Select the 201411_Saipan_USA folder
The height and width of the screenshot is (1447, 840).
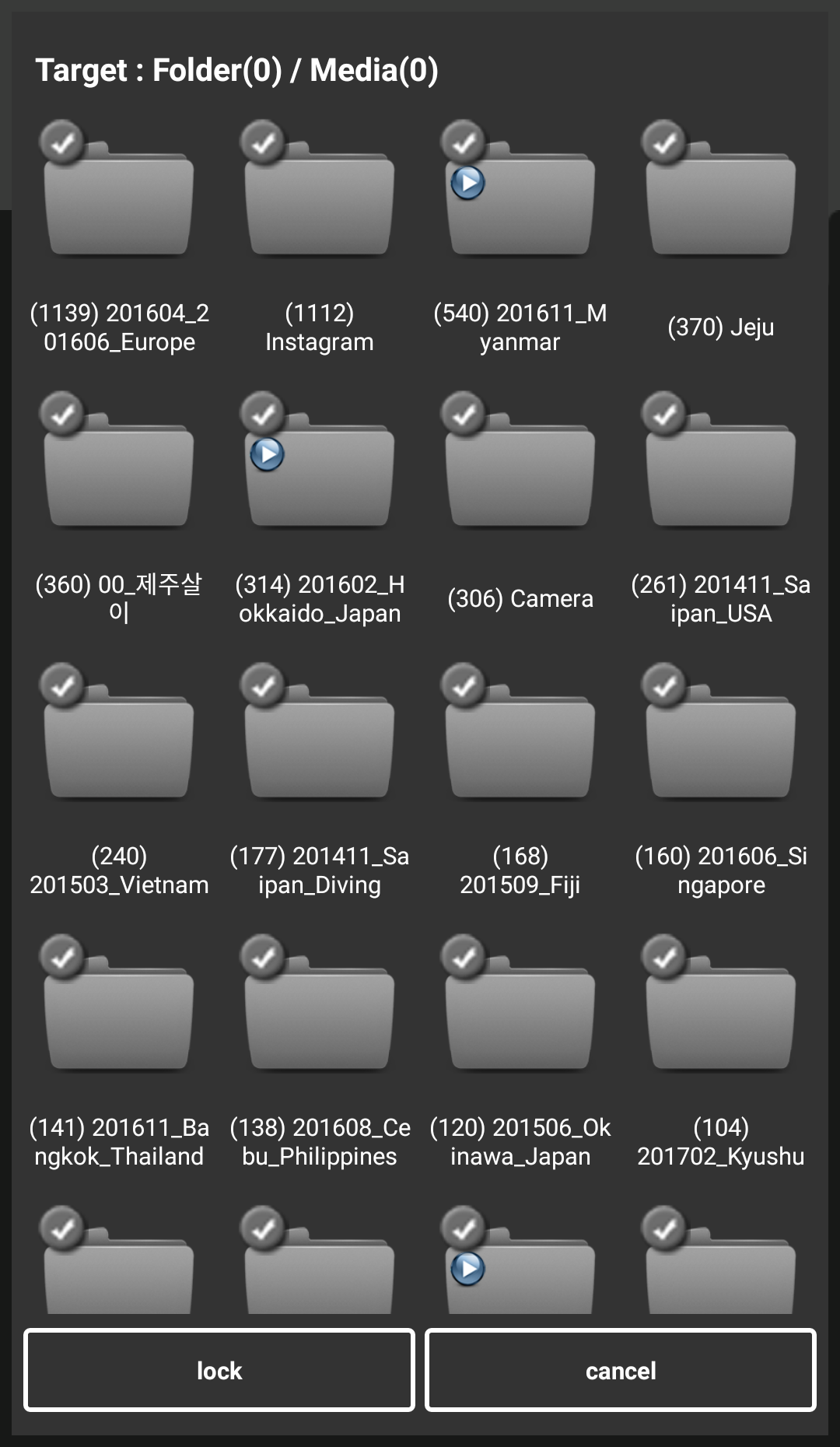click(721, 474)
